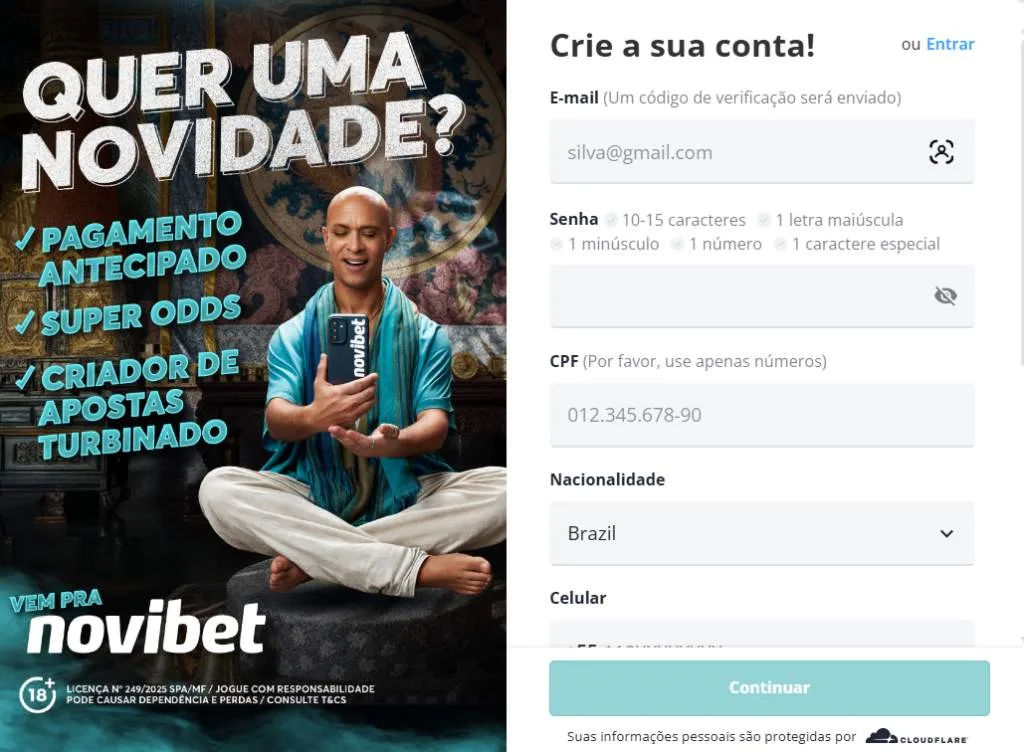Toggle password visibility eye icon
1024x752 pixels.
point(945,296)
